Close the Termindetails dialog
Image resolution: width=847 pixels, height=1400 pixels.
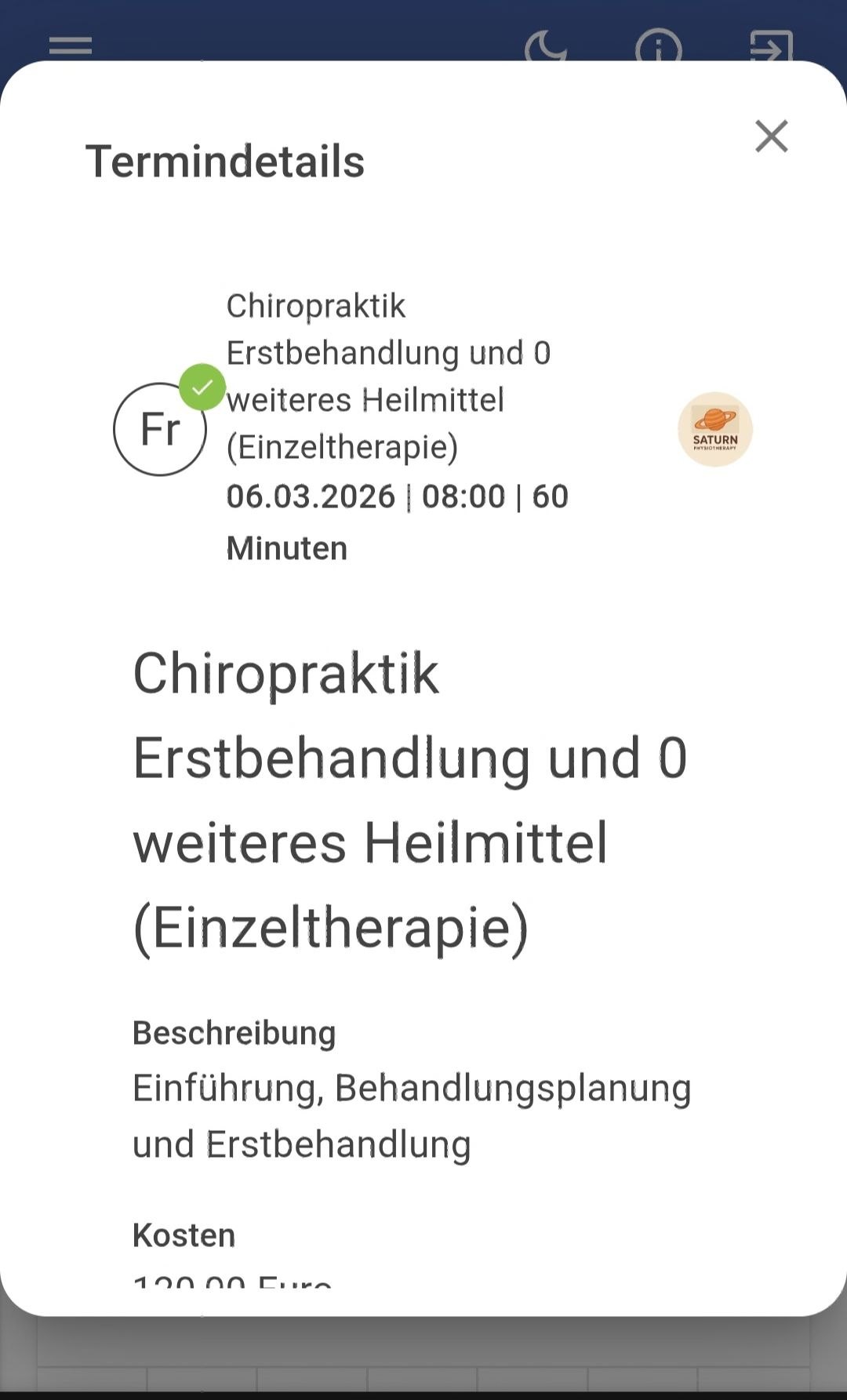pos(771,136)
